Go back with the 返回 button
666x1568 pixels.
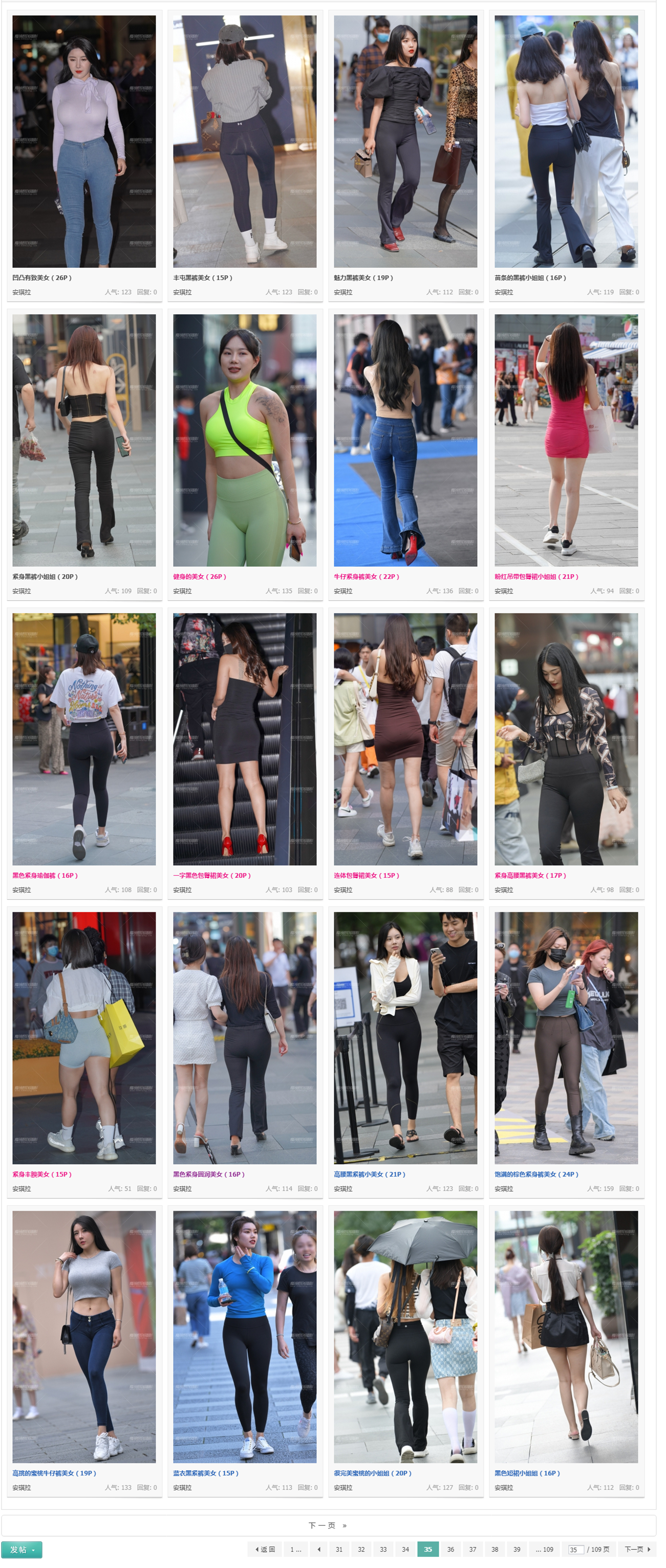tap(265, 1549)
